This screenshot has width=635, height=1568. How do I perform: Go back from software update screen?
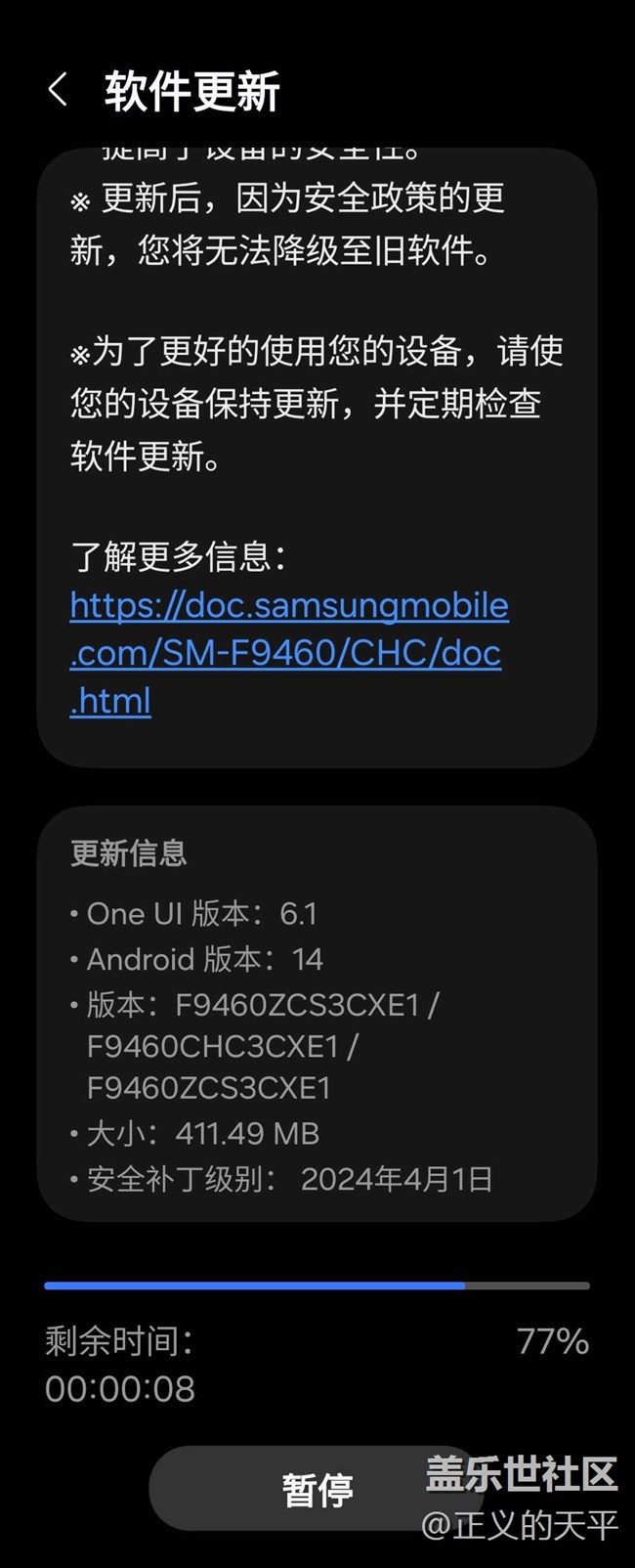[x=59, y=91]
